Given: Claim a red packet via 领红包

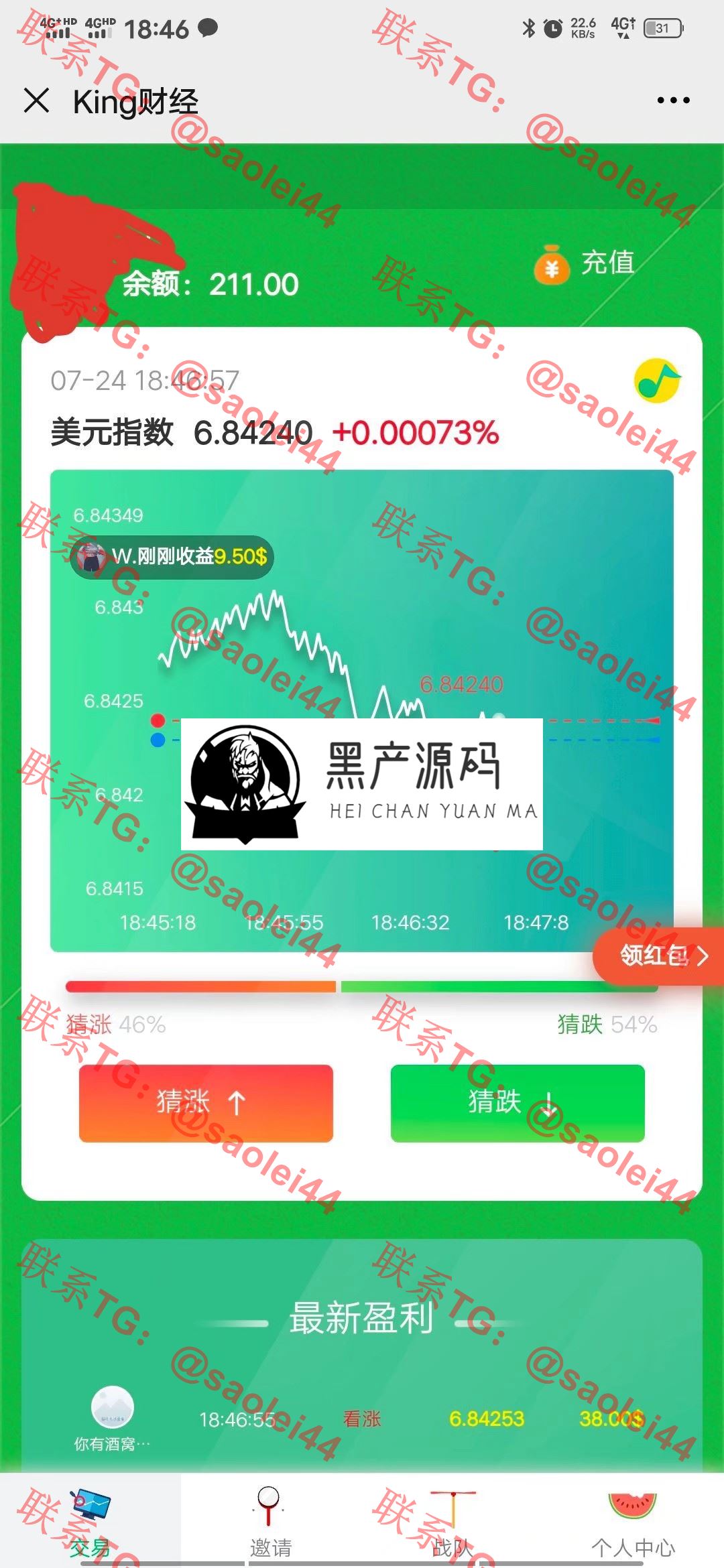Looking at the screenshot, I should click(x=660, y=956).
